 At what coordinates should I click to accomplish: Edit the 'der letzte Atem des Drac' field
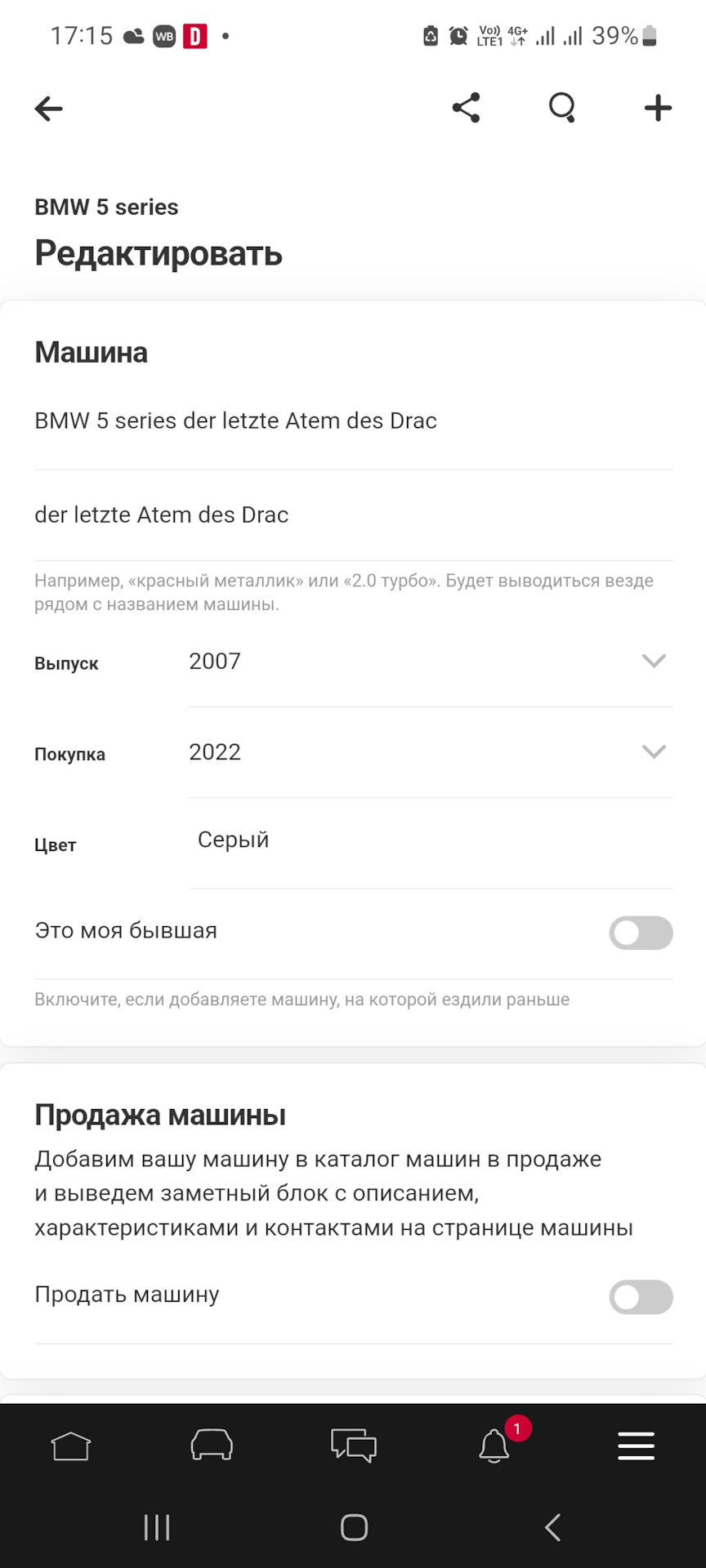[x=351, y=515]
